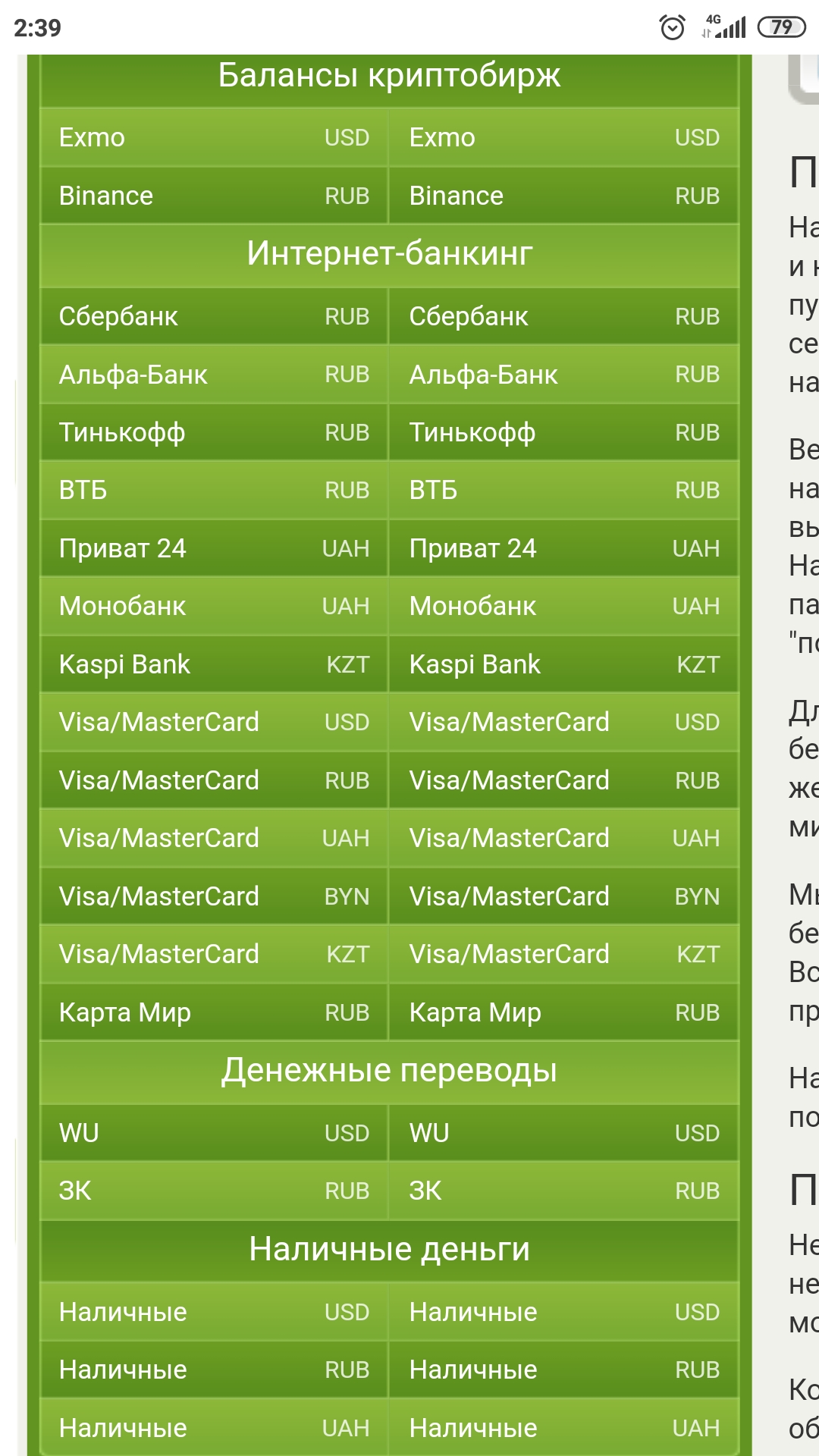Select Exmo USD in the left column
The height and width of the screenshot is (1456, 819).
point(214,138)
